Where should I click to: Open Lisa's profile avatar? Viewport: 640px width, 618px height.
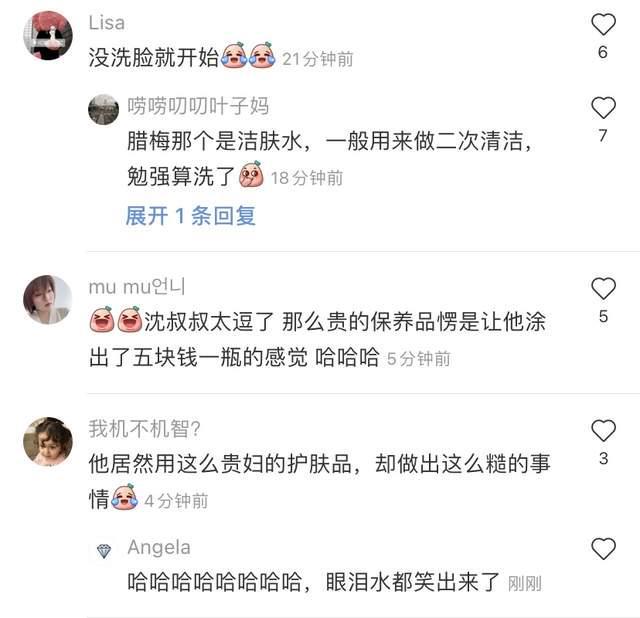pyautogui.click(x=47, y=36)
